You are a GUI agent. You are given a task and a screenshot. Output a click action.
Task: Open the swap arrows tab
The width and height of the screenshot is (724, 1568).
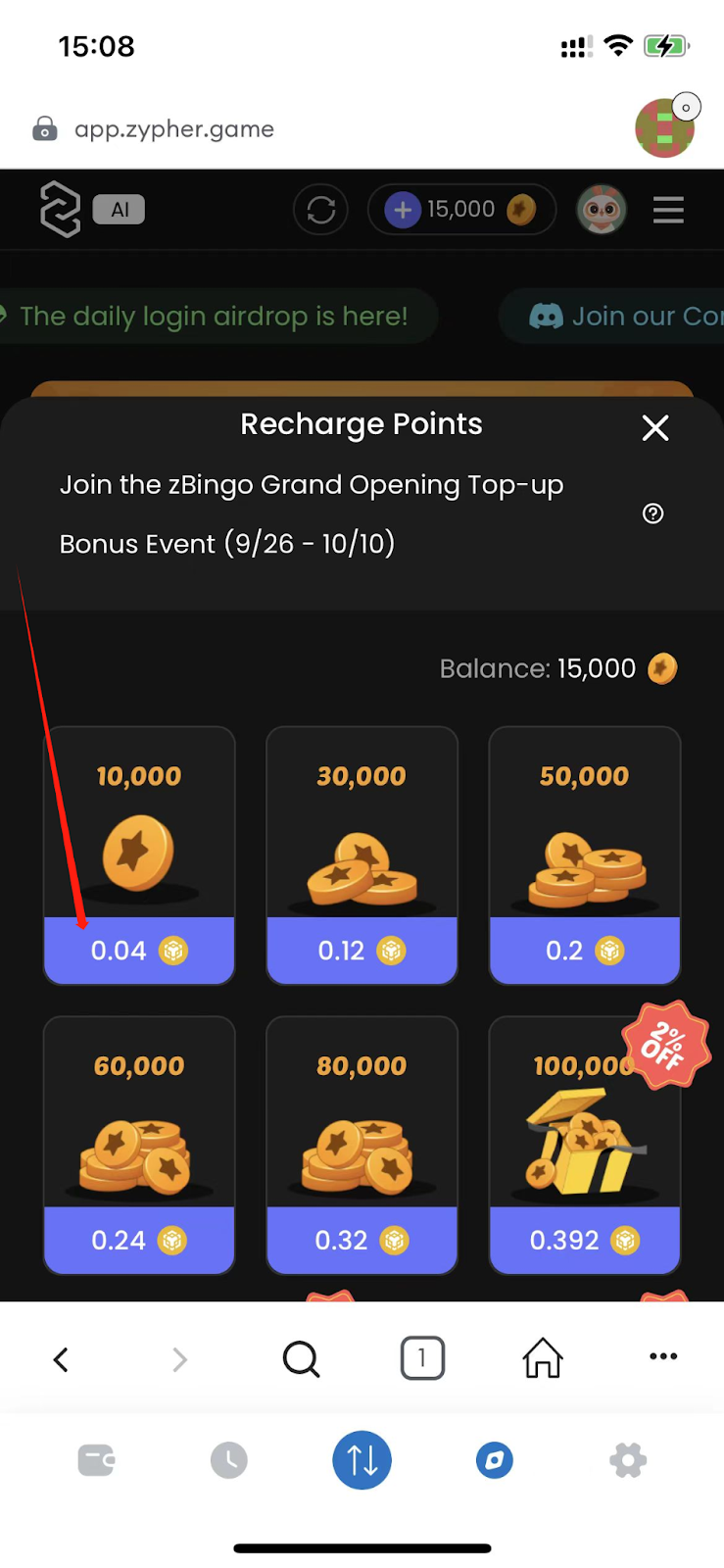362,1460
